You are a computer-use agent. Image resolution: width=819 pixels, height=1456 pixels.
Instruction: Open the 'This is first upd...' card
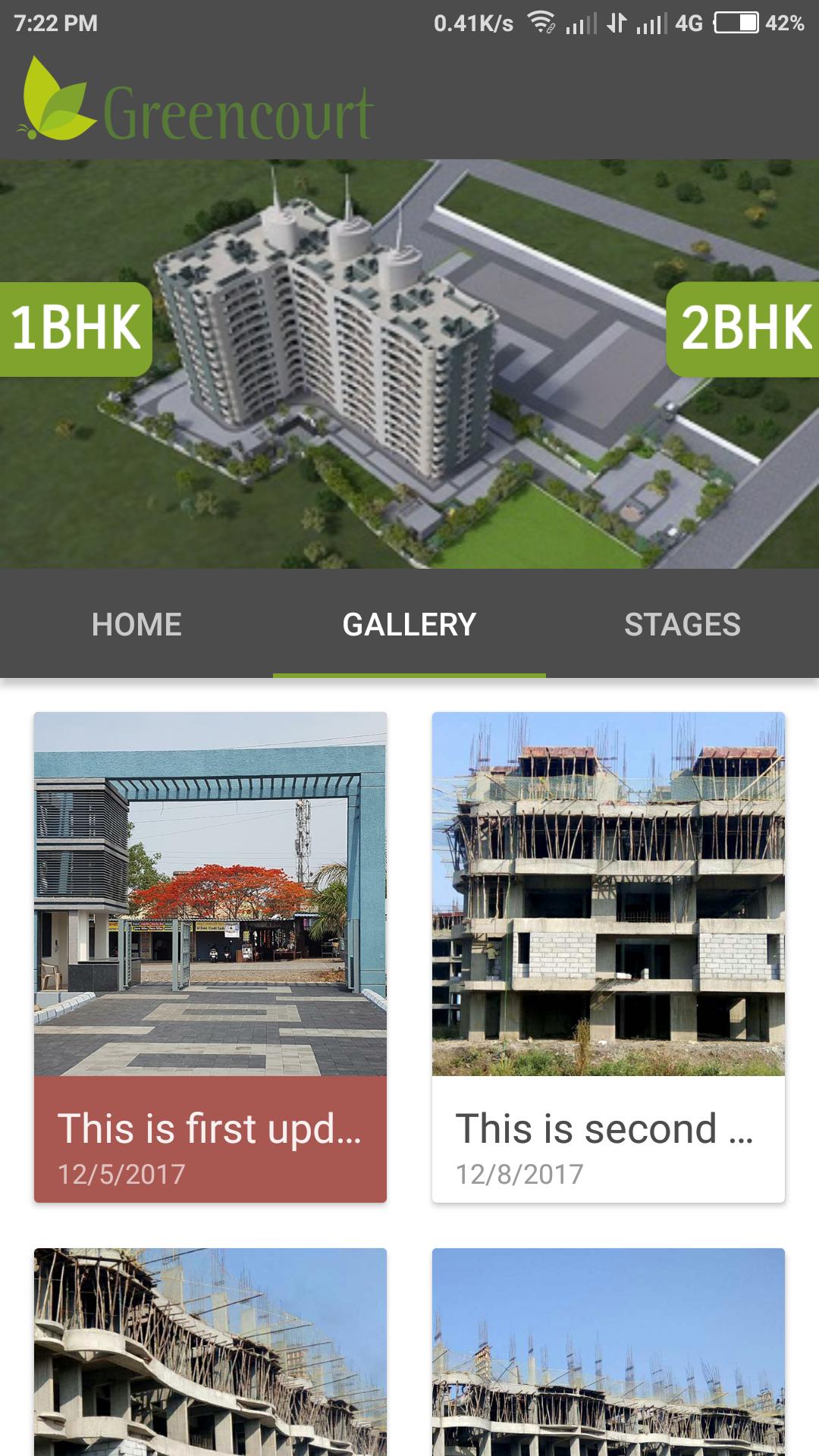point(210,957)
